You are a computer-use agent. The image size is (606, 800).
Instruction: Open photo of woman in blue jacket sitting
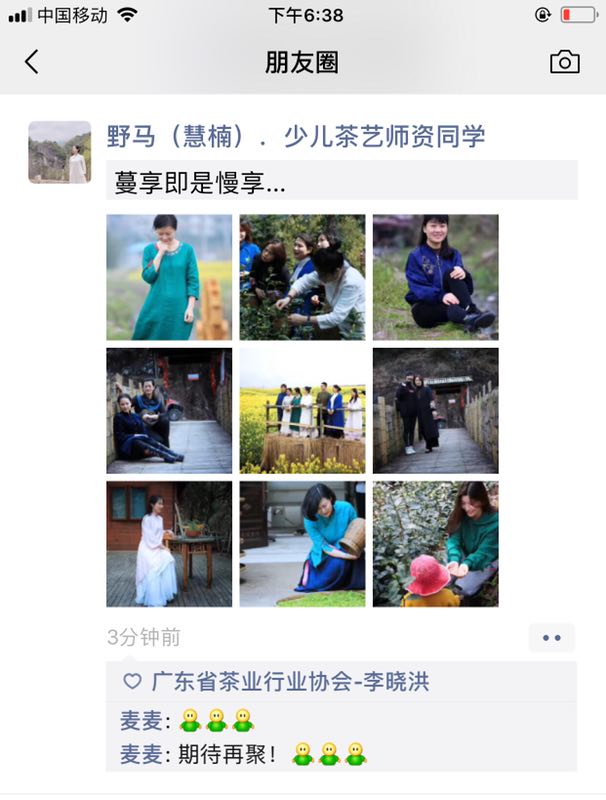pyautogui.click(x=435, y=277)
